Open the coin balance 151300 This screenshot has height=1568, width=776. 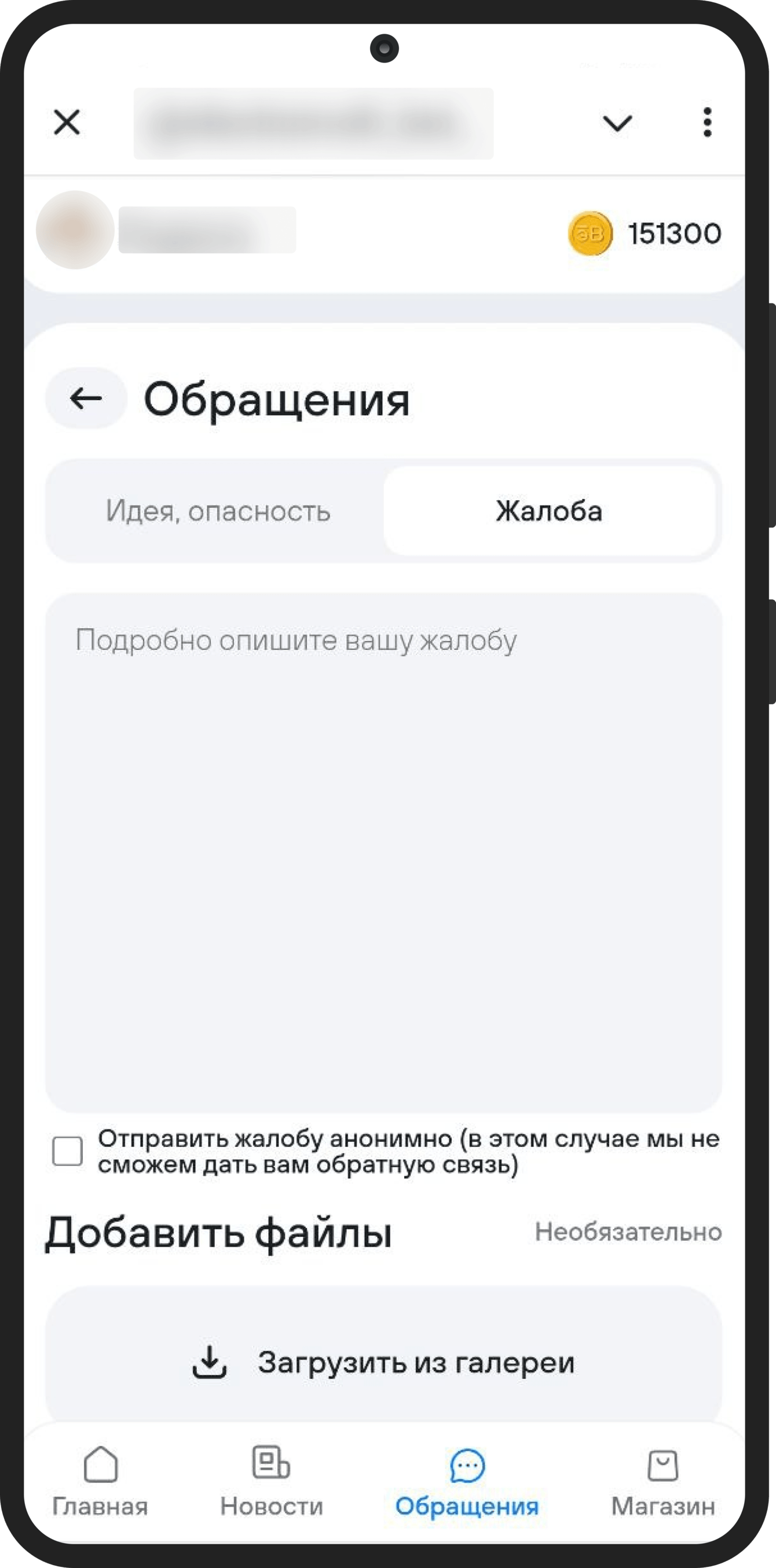click(645, 234)
